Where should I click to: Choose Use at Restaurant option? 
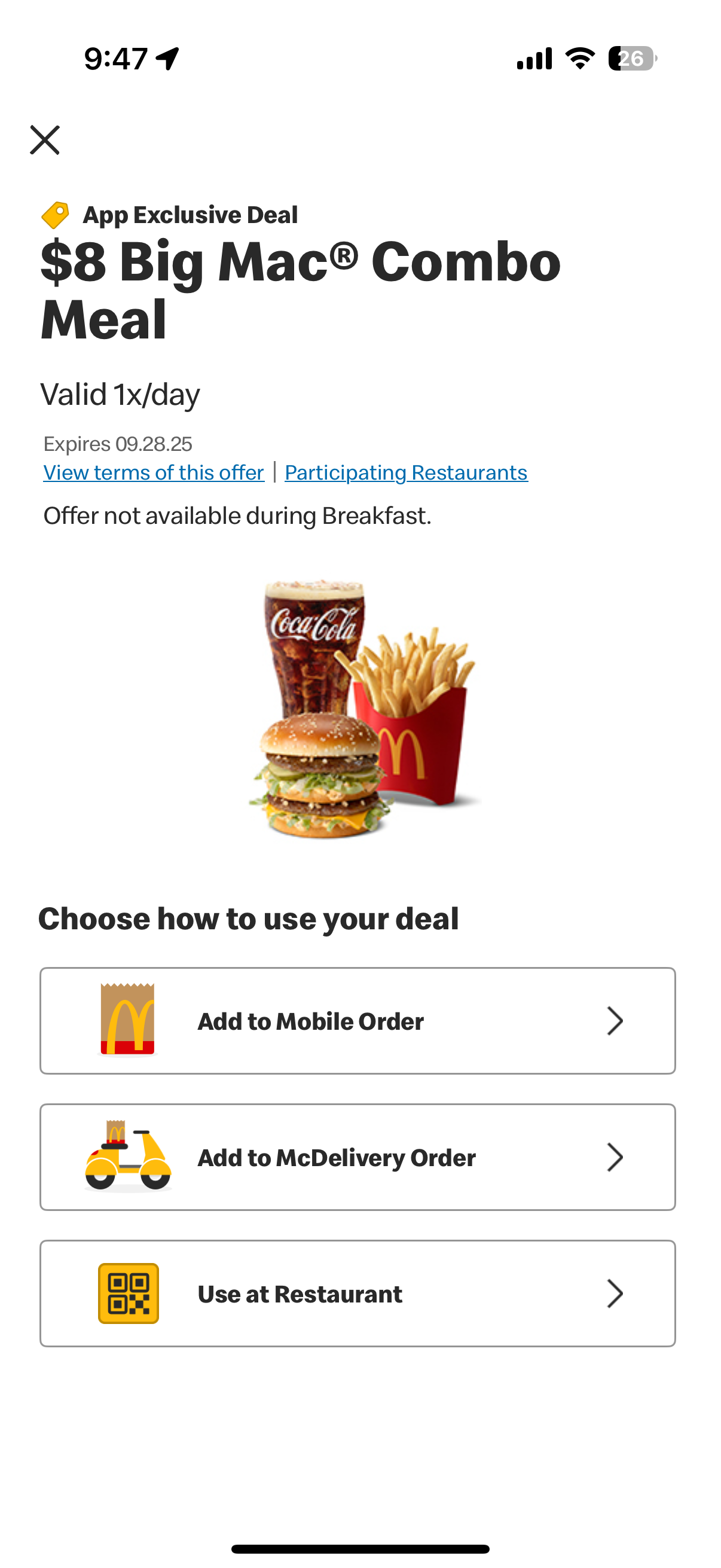pos(358,1294)
